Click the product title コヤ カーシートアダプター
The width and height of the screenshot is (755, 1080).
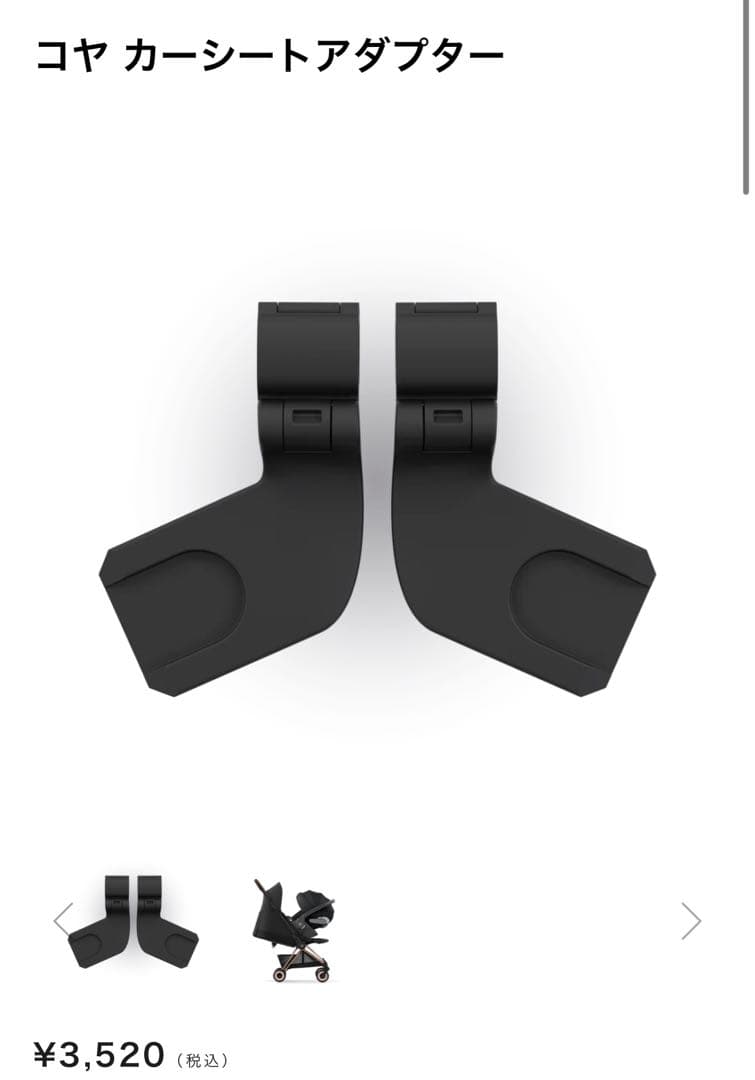(267, 57)
